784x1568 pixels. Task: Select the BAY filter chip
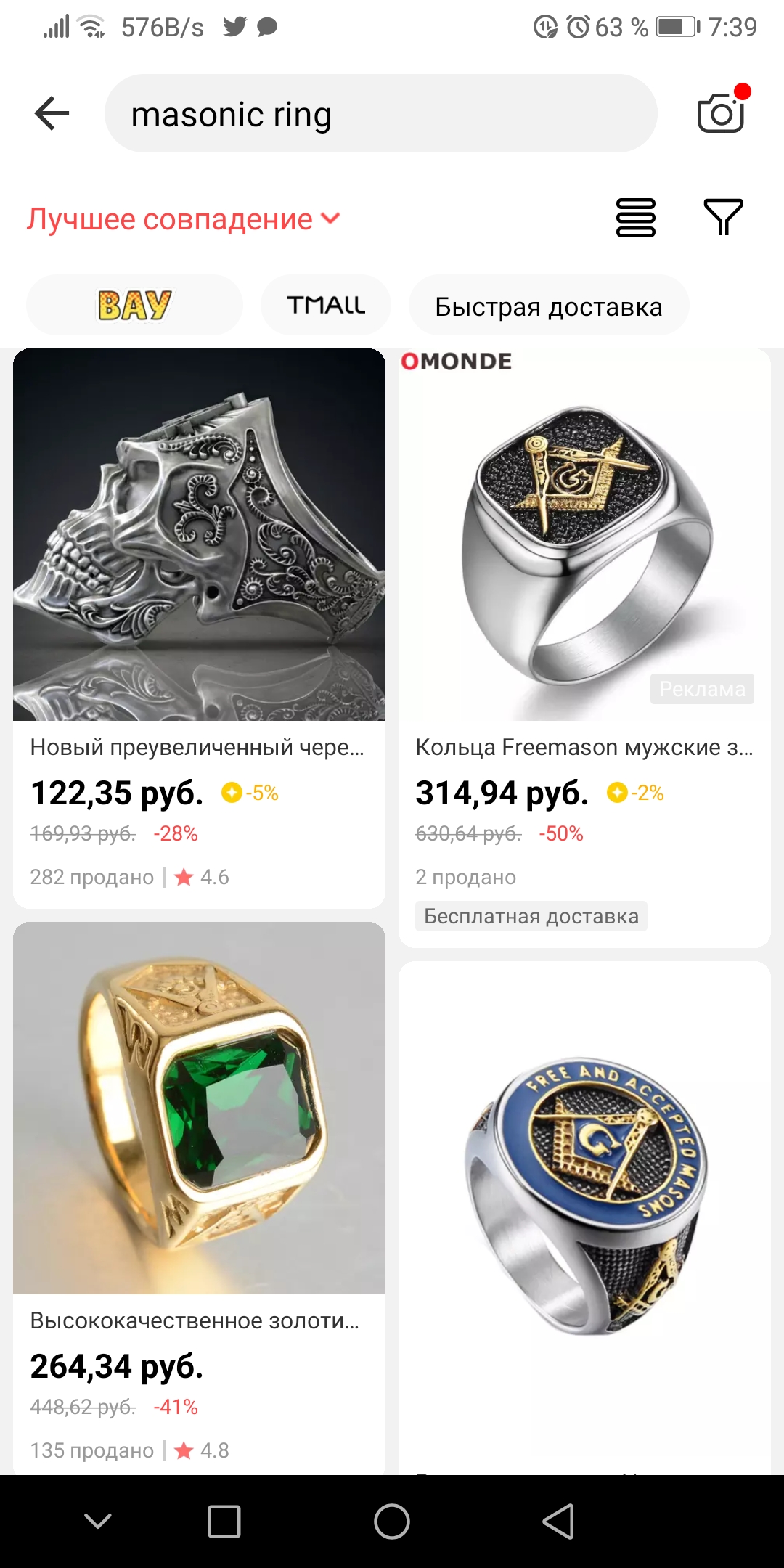point(134,305)
